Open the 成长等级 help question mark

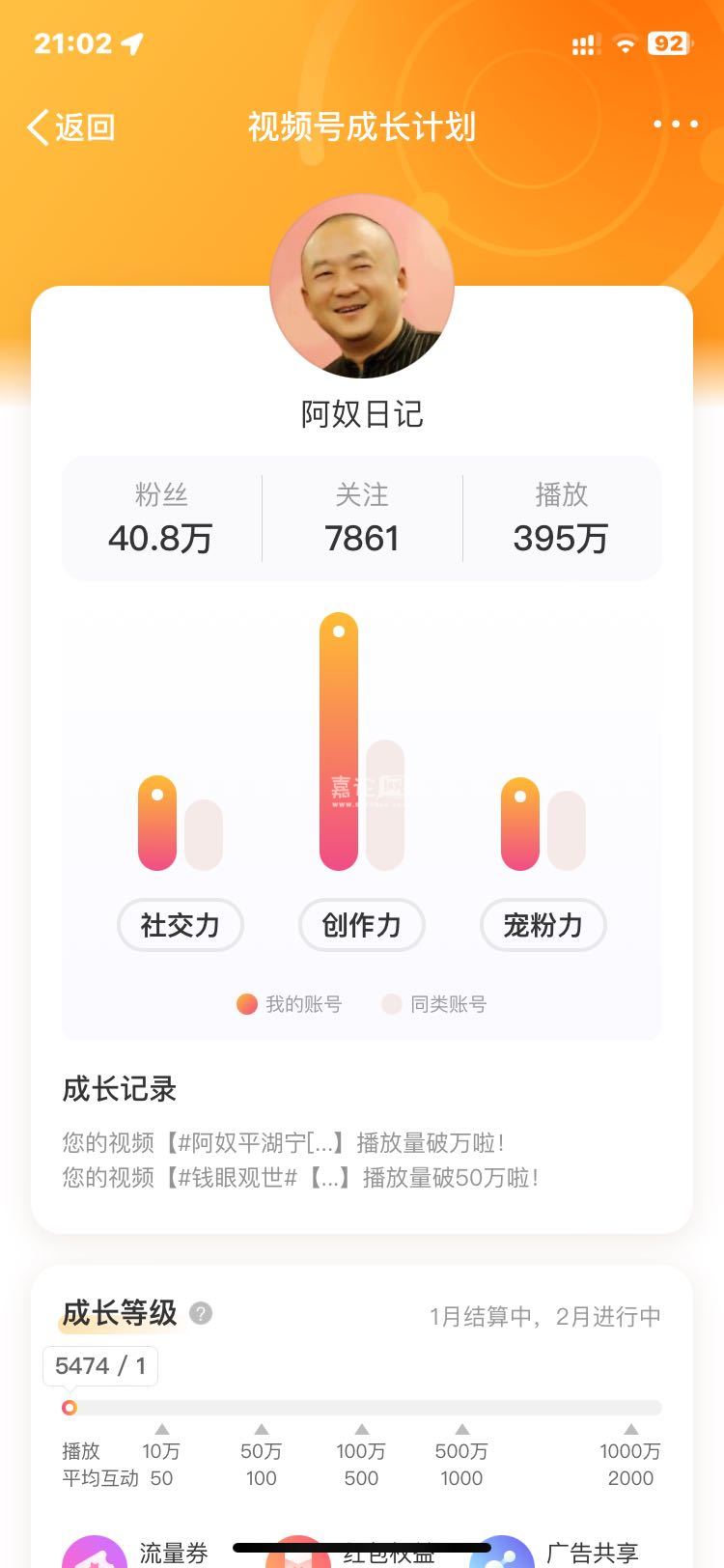pos(201,1313)
